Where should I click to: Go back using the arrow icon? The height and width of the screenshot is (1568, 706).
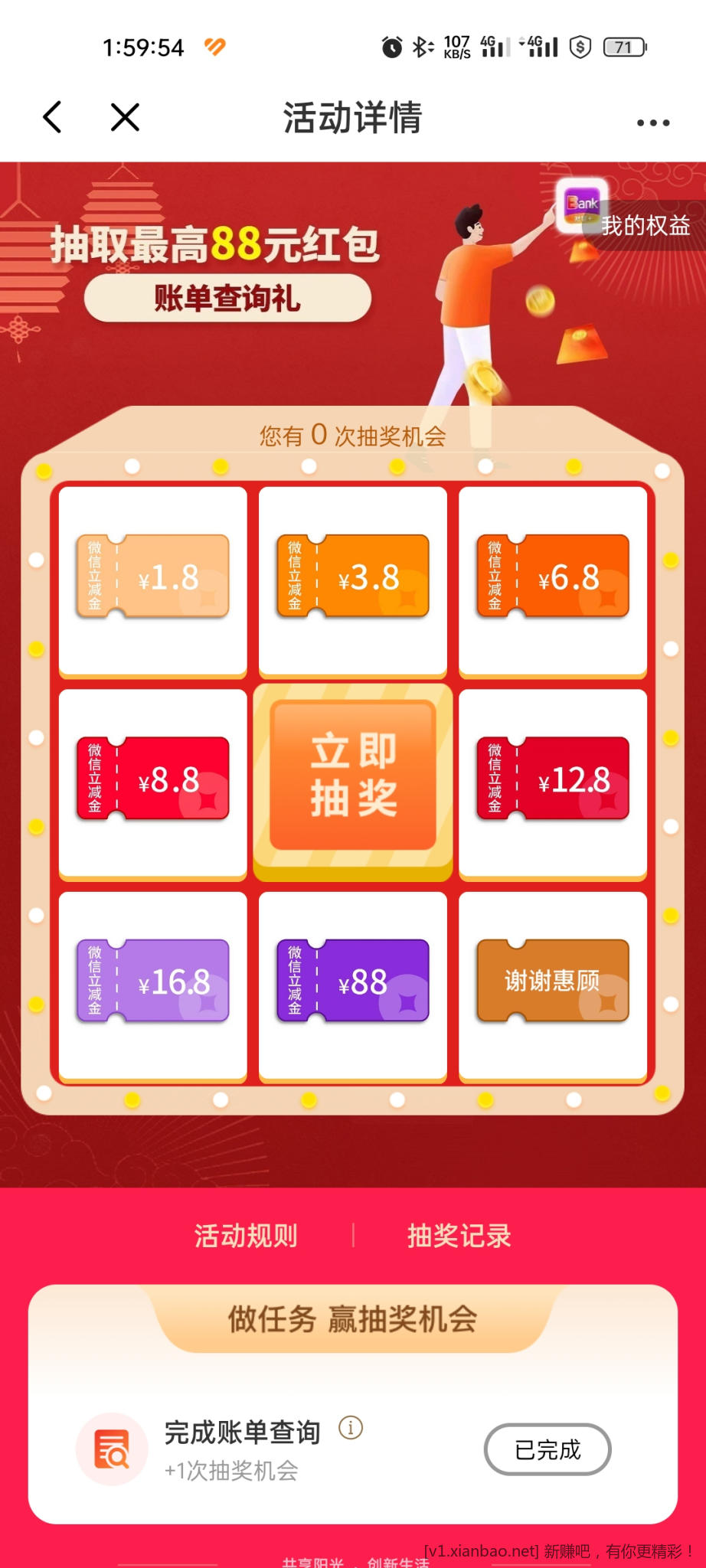click(x=52, y=117)
